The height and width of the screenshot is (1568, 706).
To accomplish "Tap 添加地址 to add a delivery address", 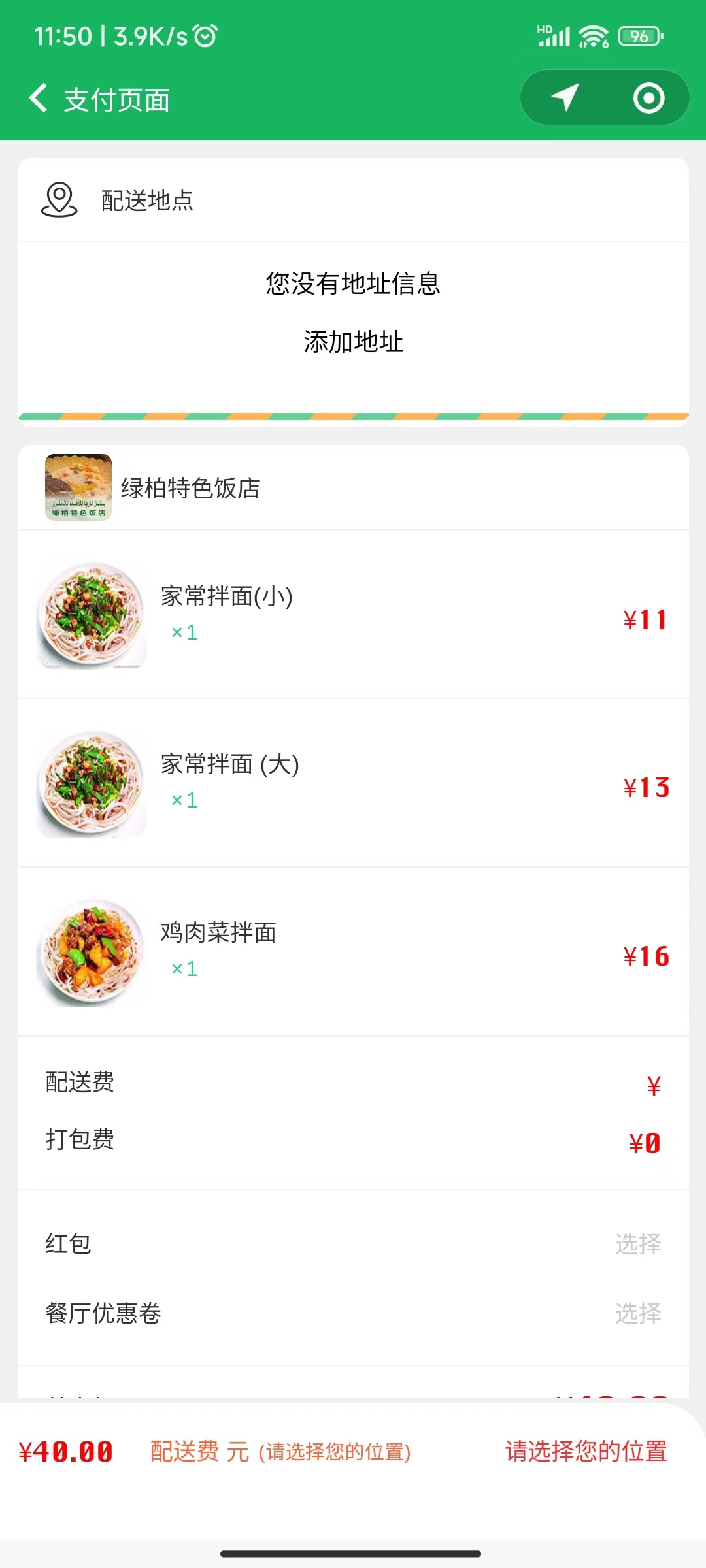I will point(353,342).
